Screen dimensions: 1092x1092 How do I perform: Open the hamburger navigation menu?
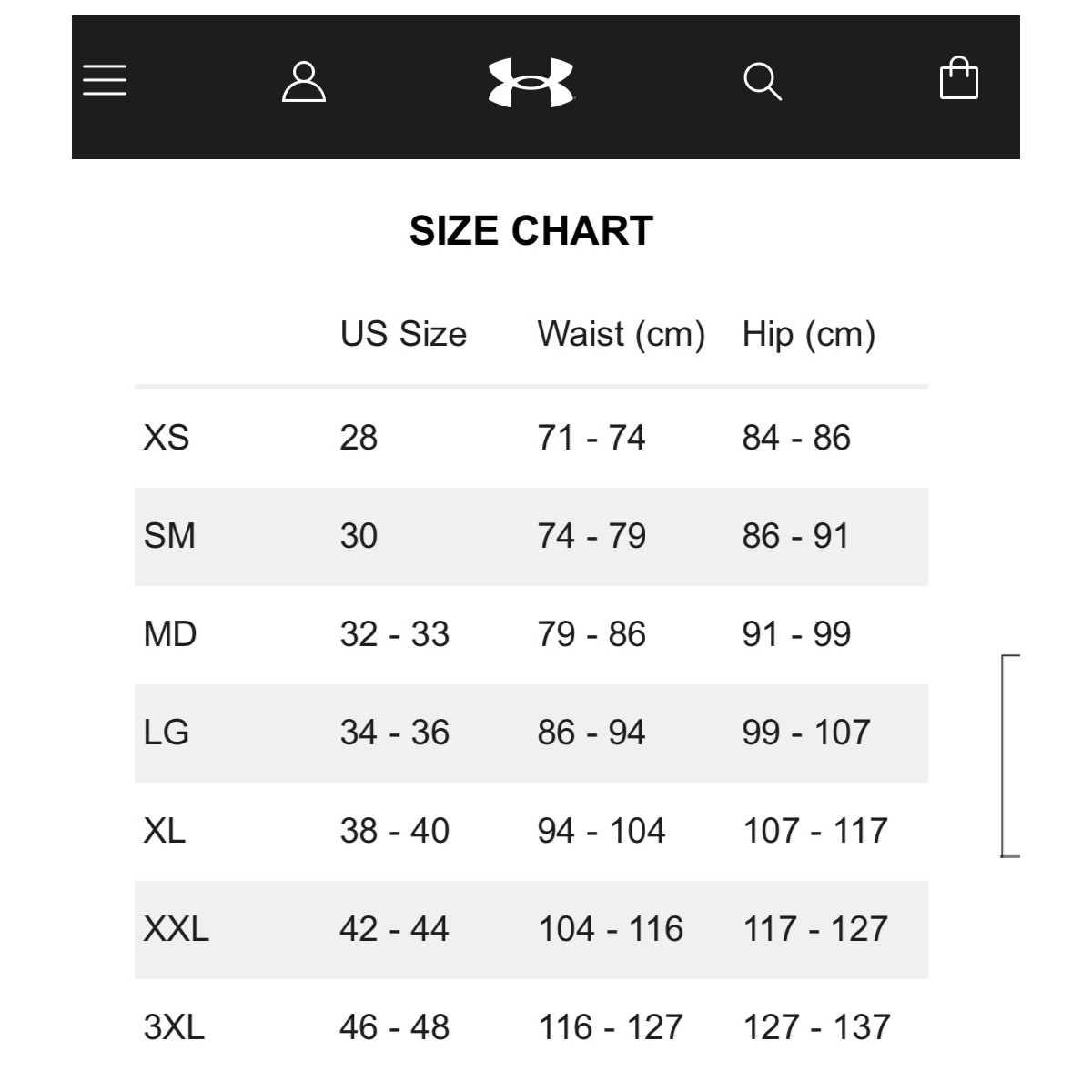(105, 80)
